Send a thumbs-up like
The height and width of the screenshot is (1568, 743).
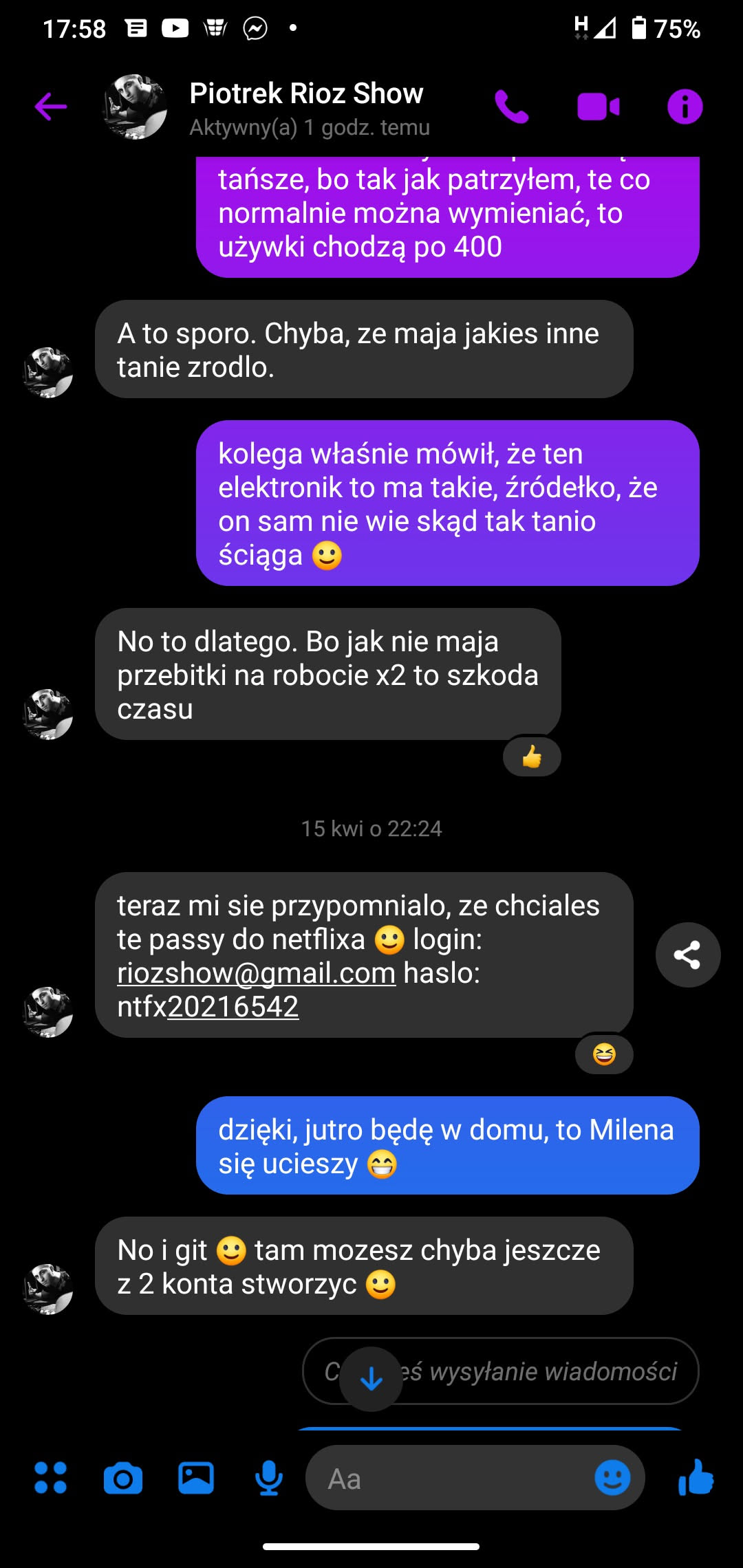696,1477
